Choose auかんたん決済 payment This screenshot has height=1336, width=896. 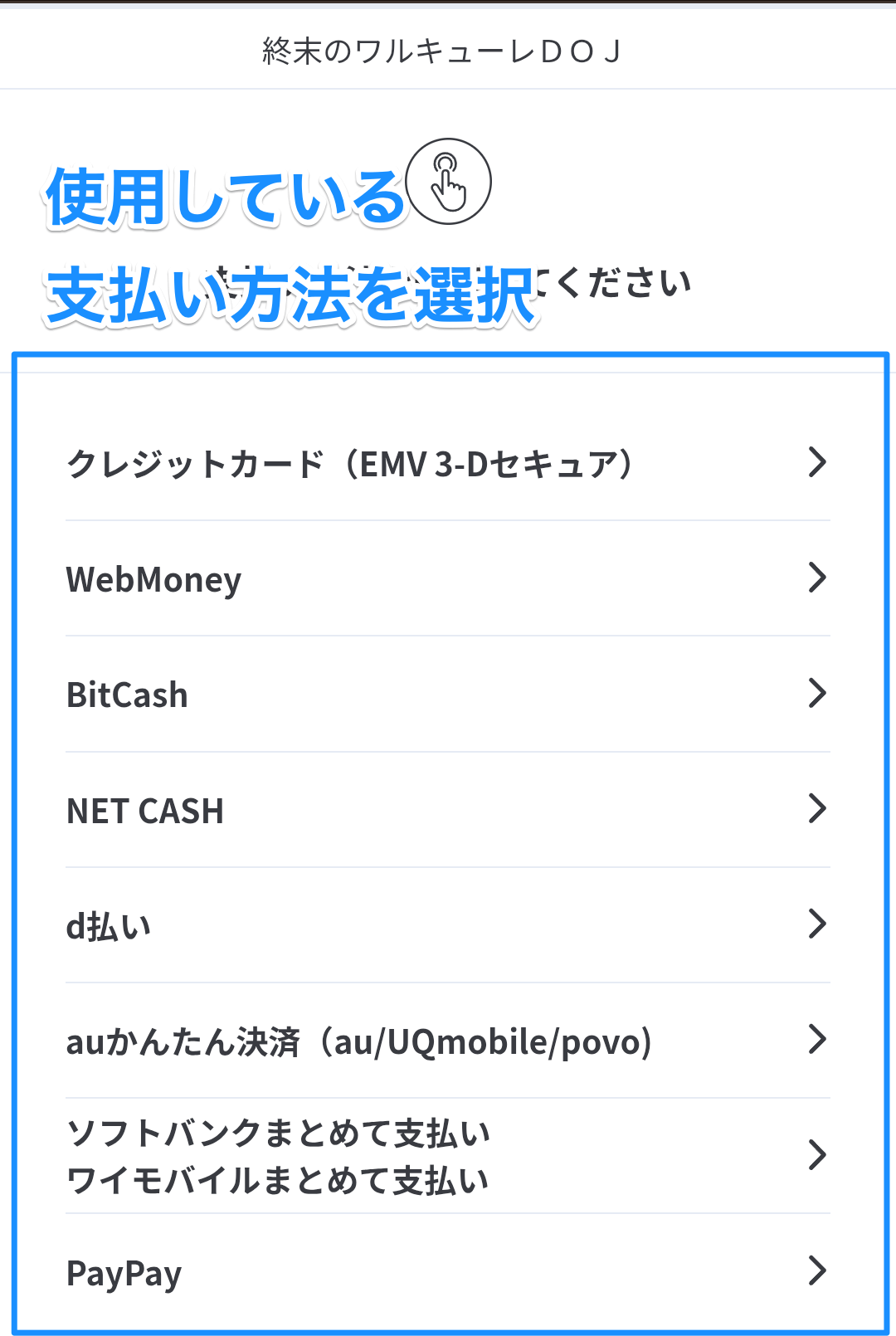click(x=448, y=1041)
